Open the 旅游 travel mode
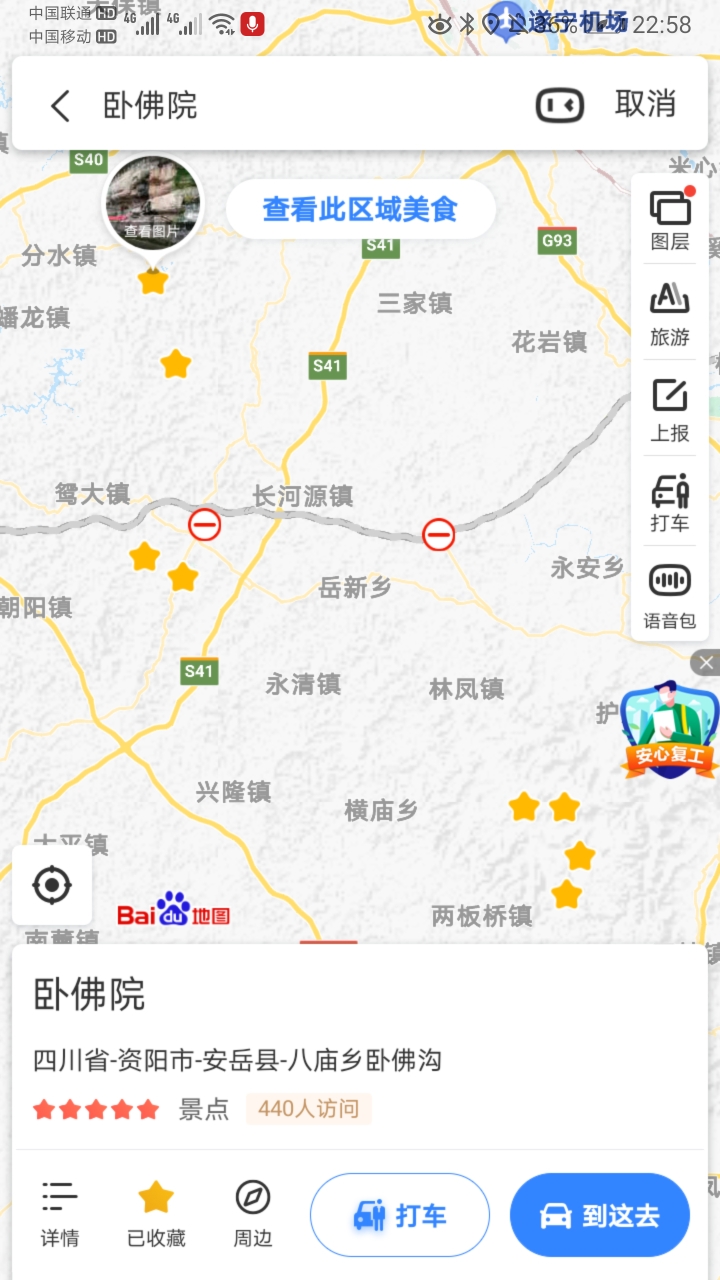720x1280 pixels. [670, 314]
